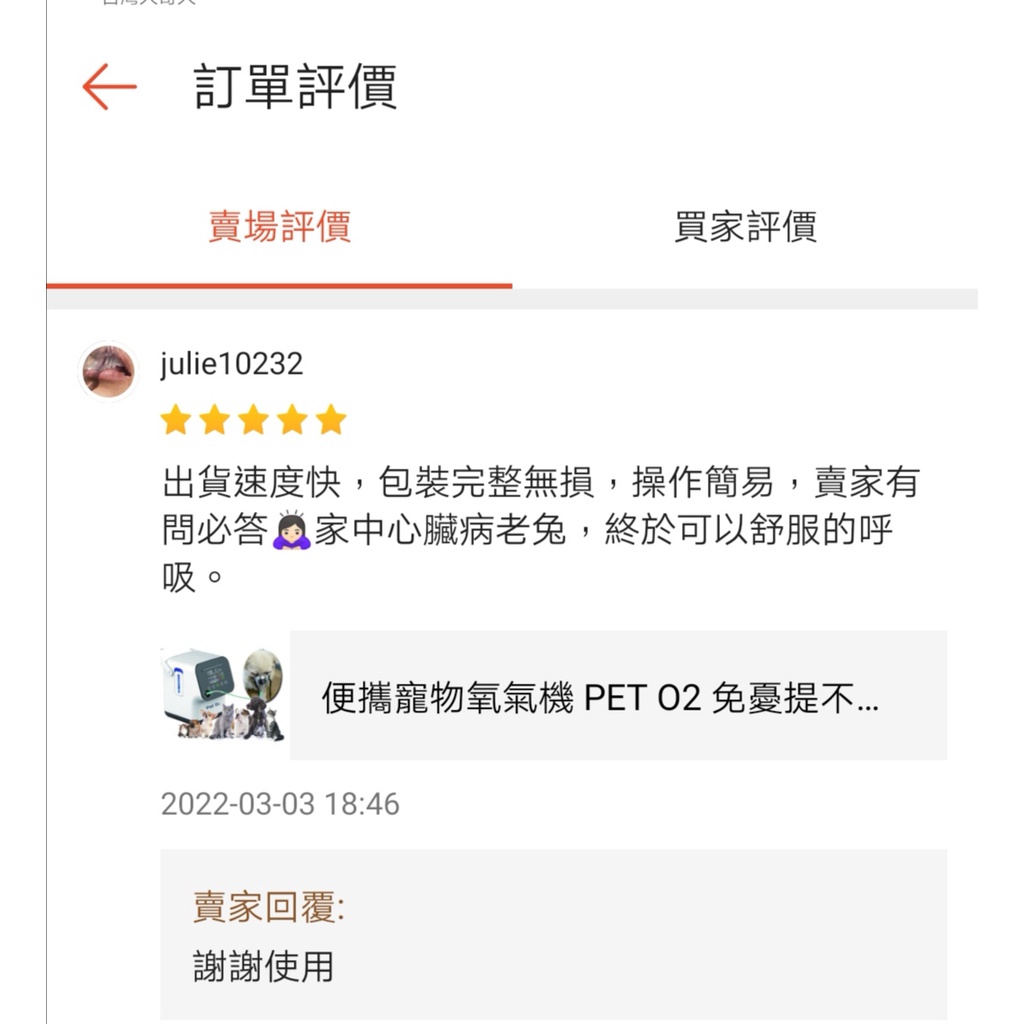
Task: Select the 賣場評價 tab
Action: (279, 227)
